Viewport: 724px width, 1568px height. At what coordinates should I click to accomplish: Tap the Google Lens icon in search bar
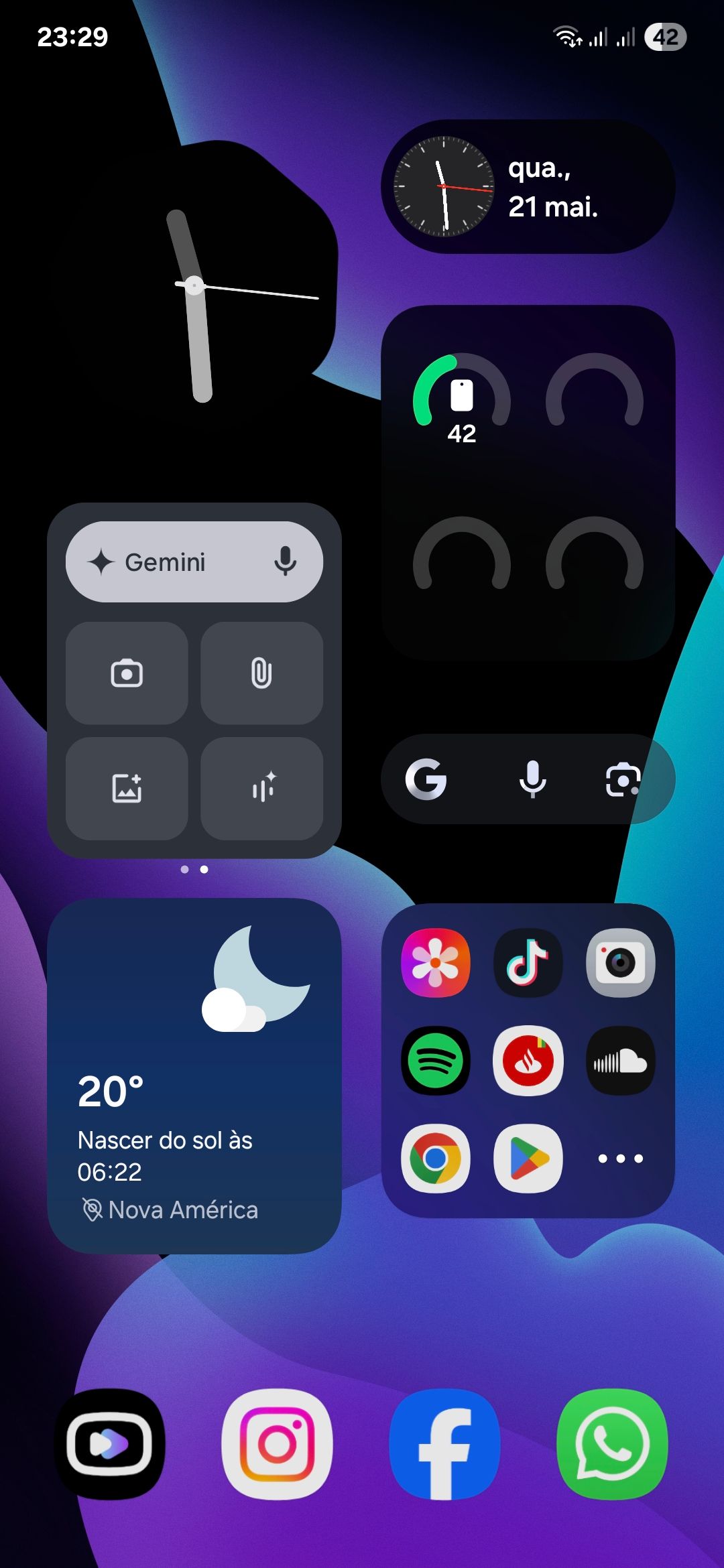point(623,779)
